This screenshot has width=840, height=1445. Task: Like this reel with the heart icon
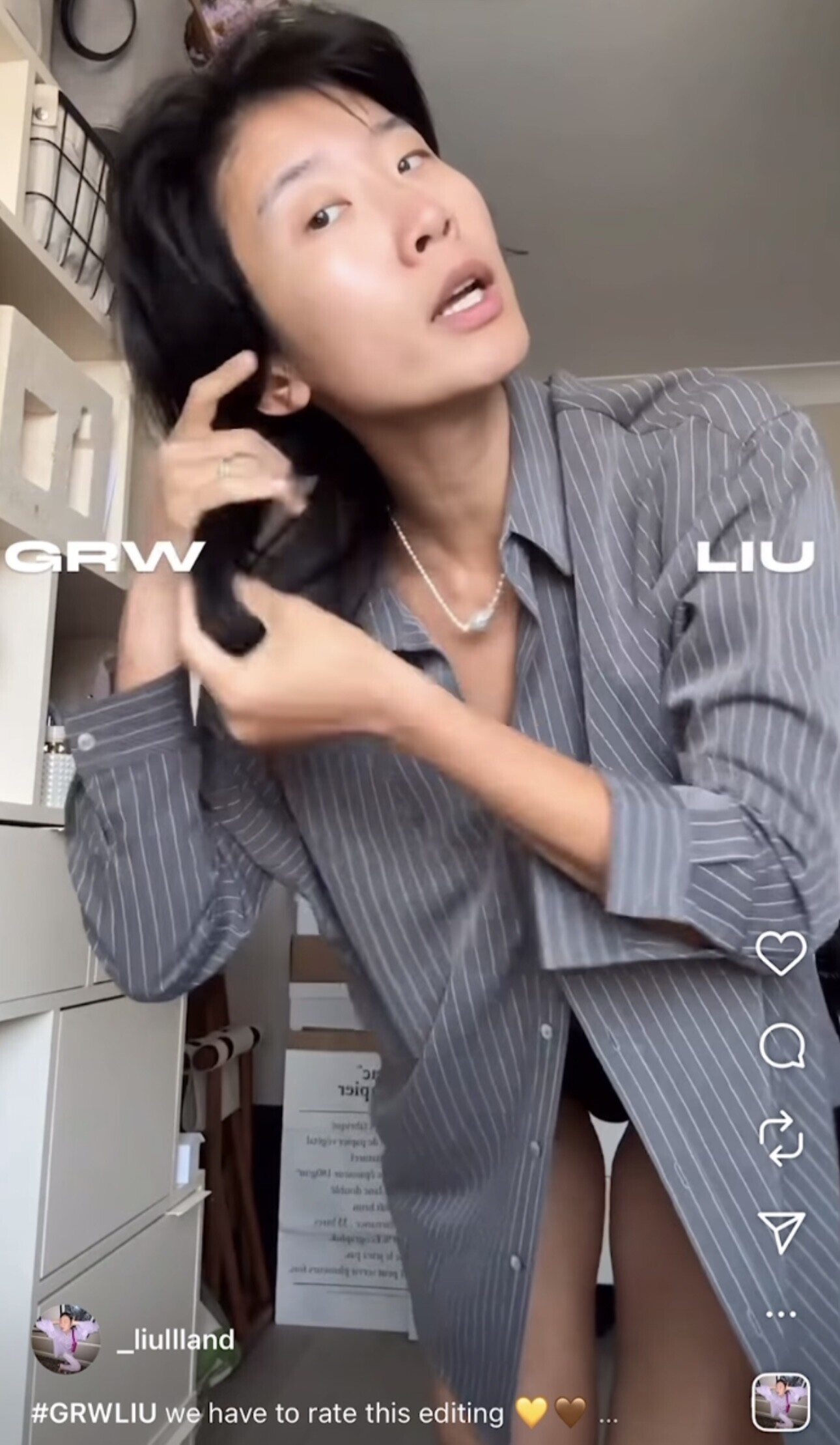781,953
